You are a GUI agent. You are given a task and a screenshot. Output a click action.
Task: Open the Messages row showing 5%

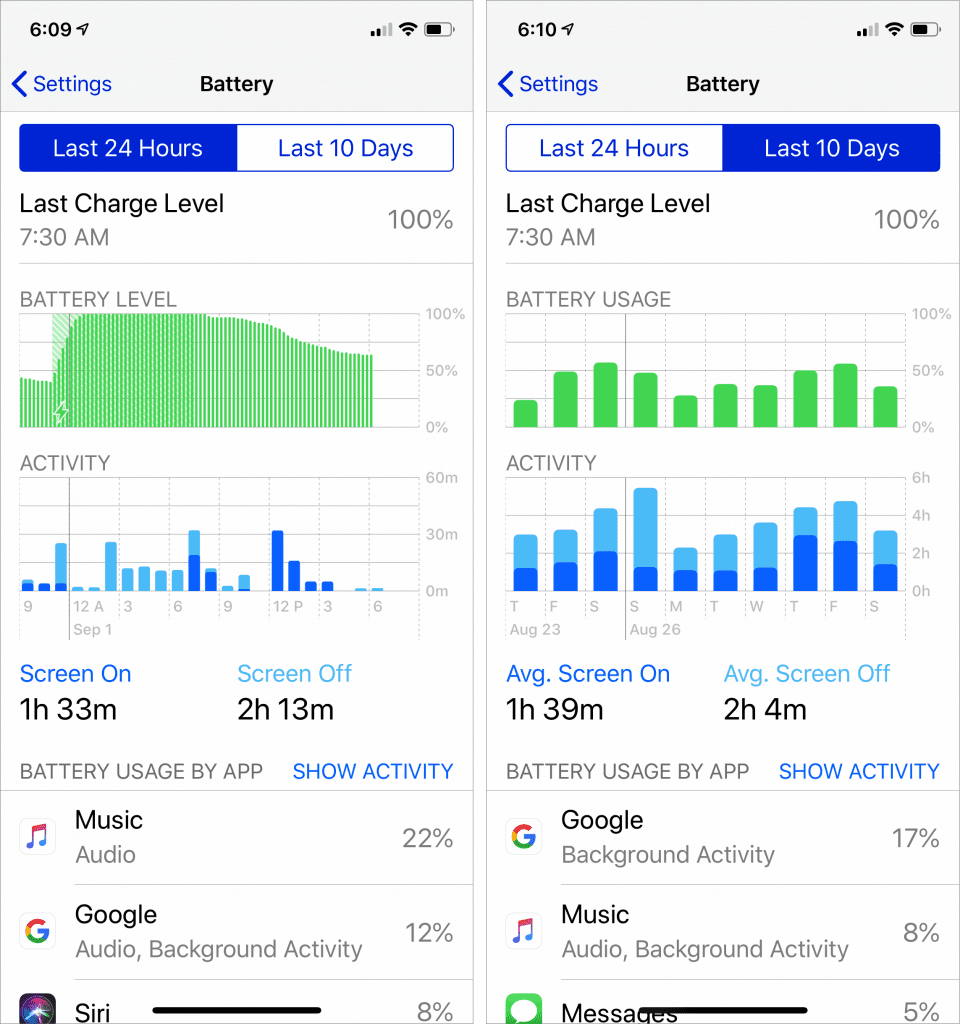tap(722, 1008)
